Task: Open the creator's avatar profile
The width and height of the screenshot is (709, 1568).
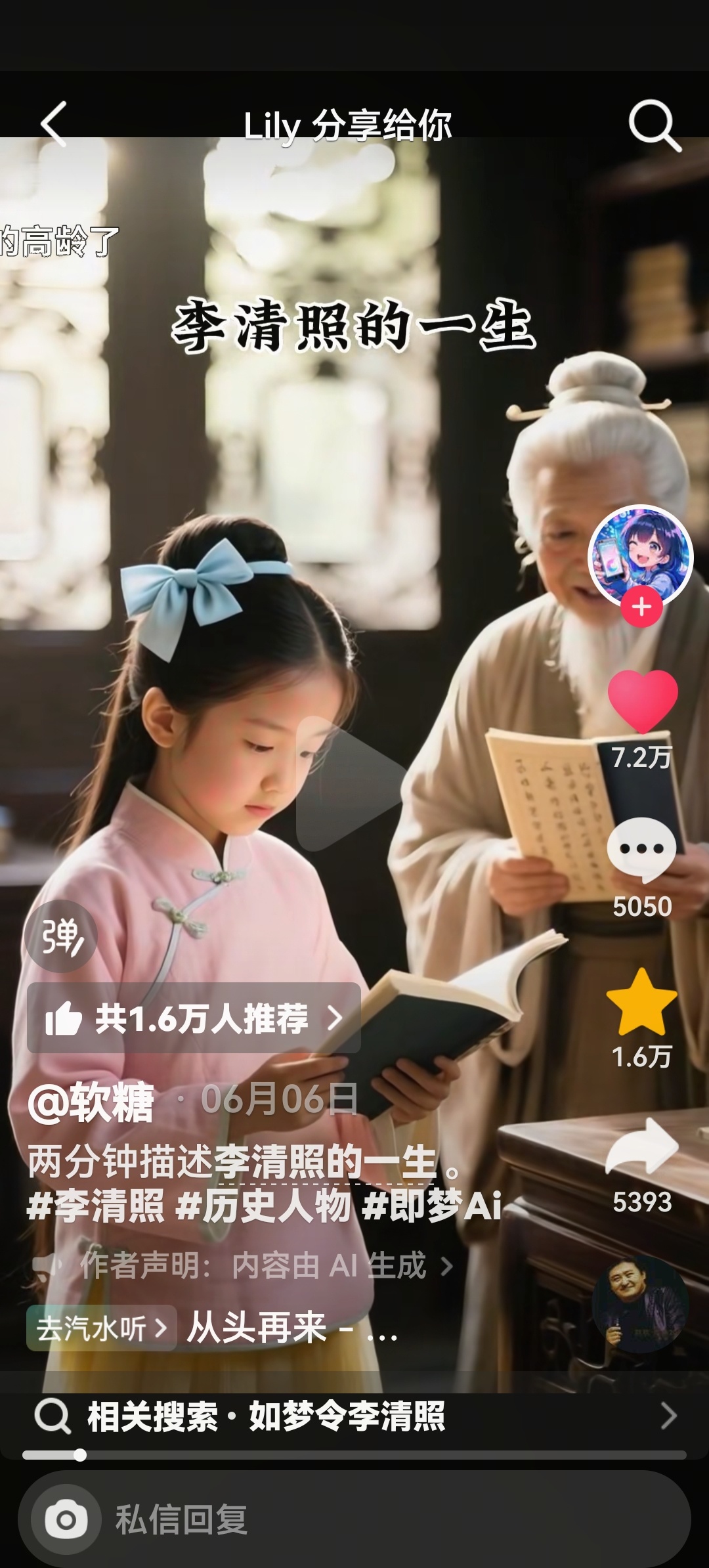Action: tap(641, 555)
